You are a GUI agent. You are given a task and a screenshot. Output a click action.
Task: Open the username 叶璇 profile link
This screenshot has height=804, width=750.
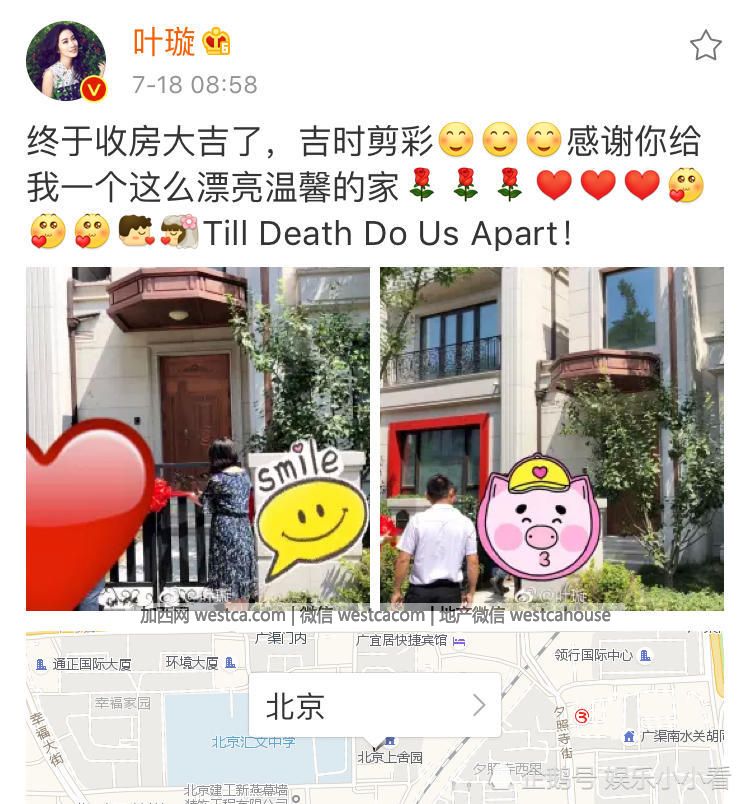coord(164,42)
